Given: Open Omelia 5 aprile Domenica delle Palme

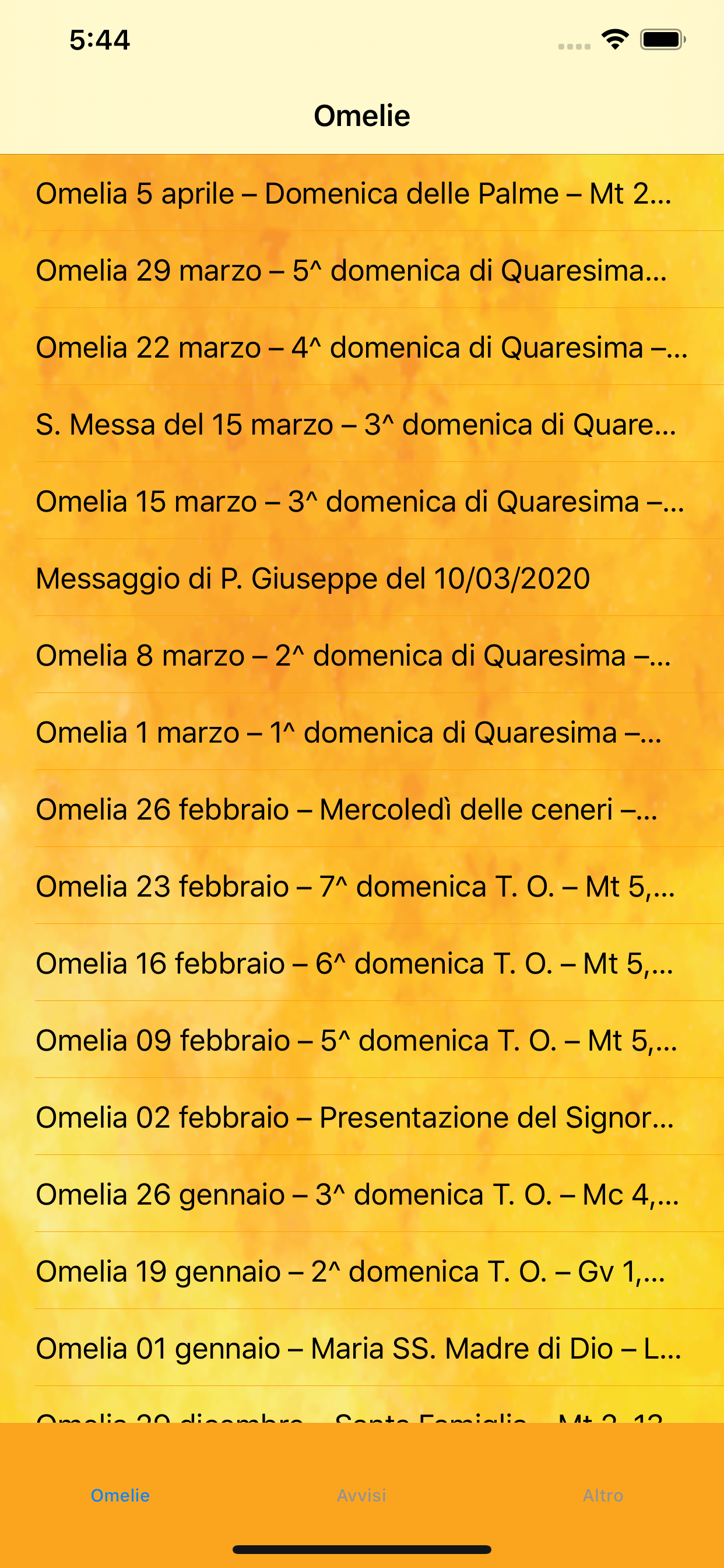Looking at the screenshot, I should click(x=362, y=193).
